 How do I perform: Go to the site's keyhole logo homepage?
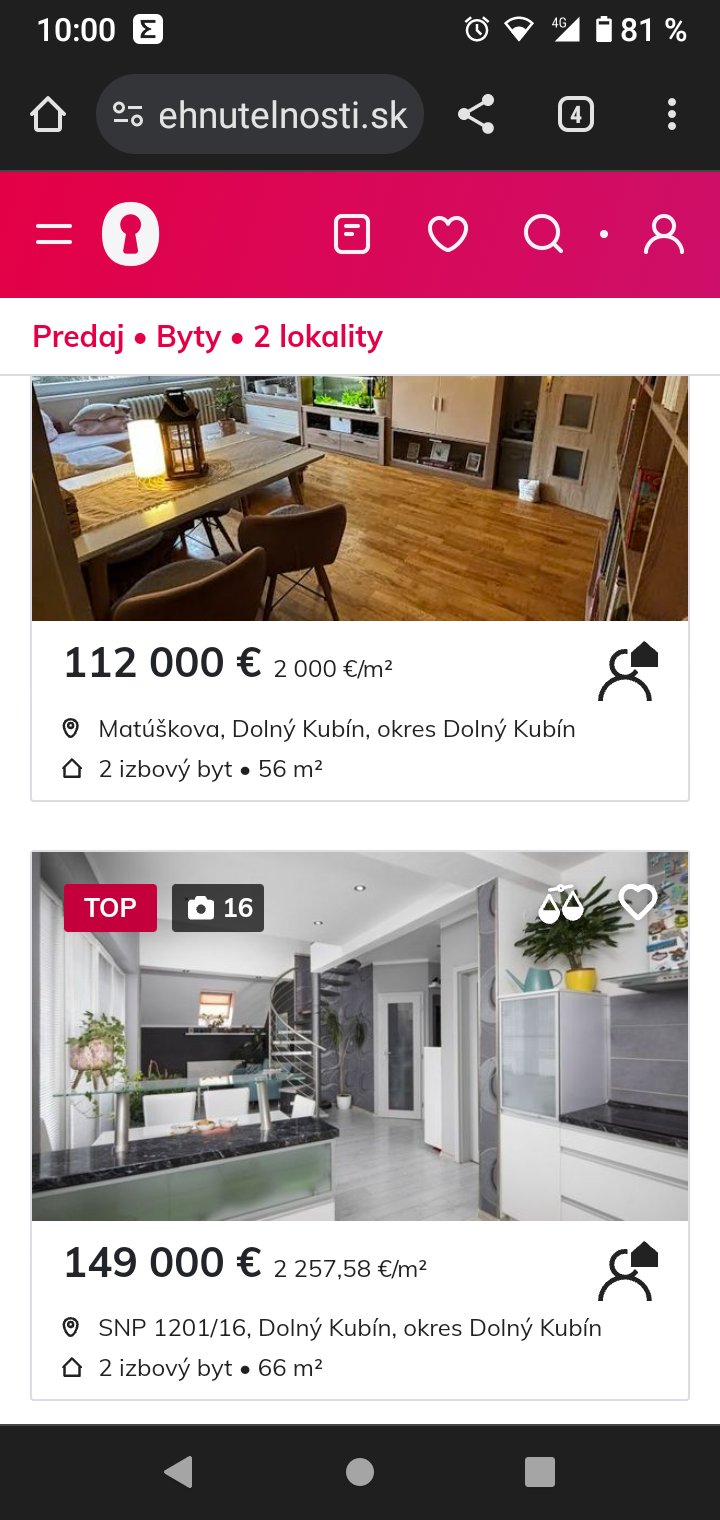pyautogui.click(x=130, y=235)
